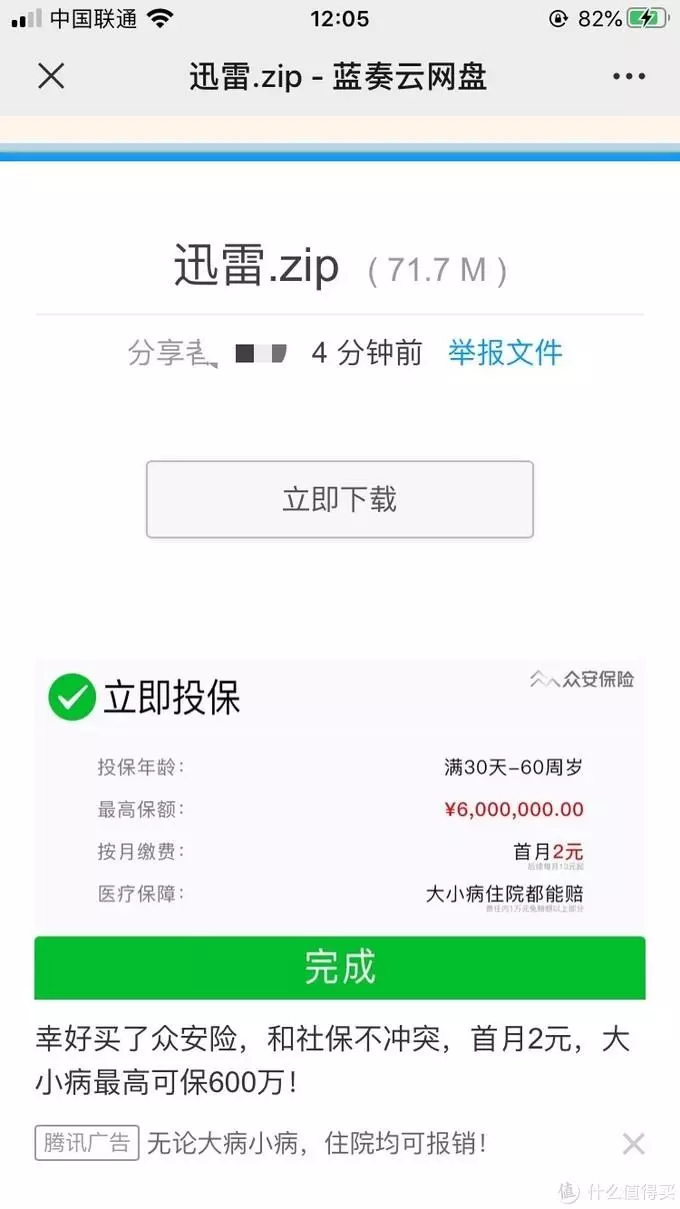Tap the green 完成 button in ad
The image size is (680, 1209).
pos(339,967)
